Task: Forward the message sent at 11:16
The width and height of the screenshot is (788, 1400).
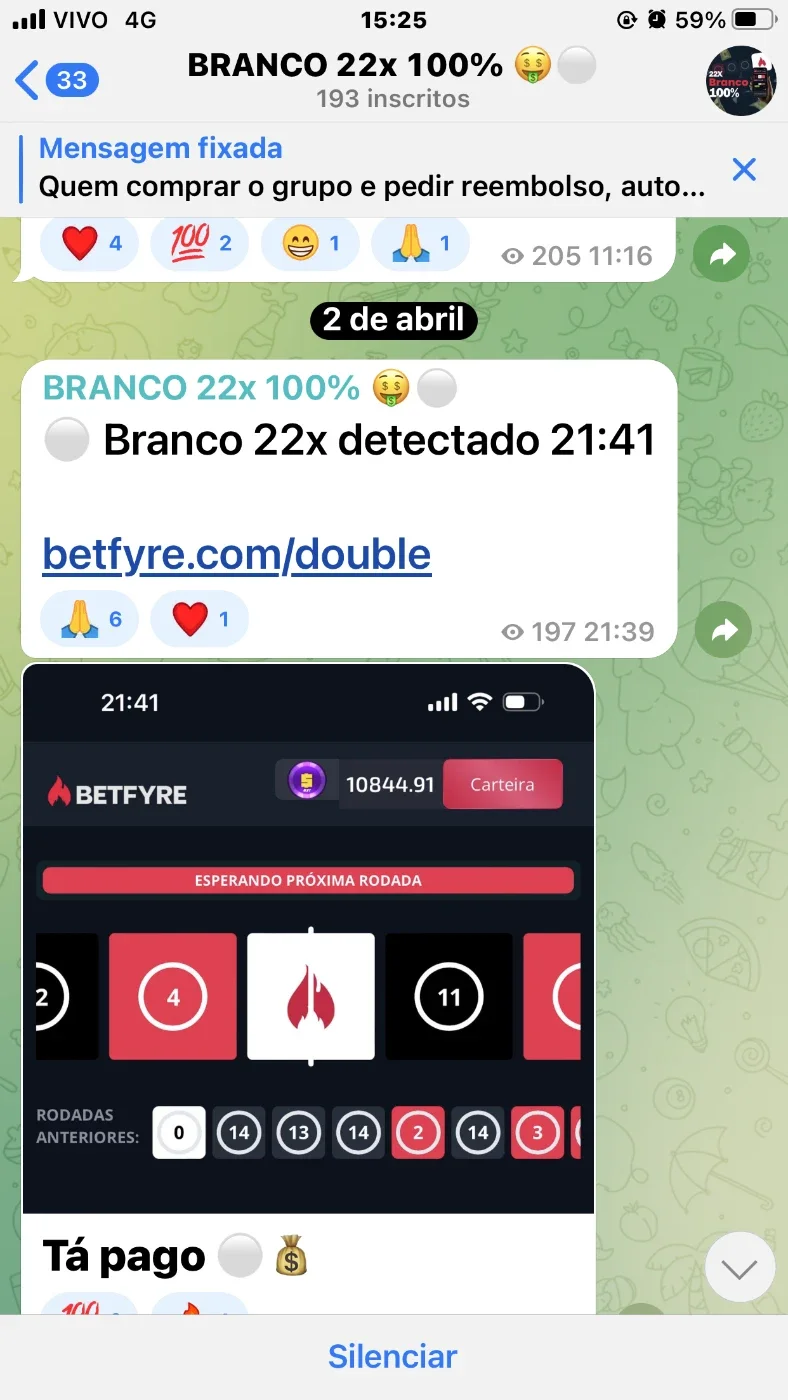Action: coord(722,256)
